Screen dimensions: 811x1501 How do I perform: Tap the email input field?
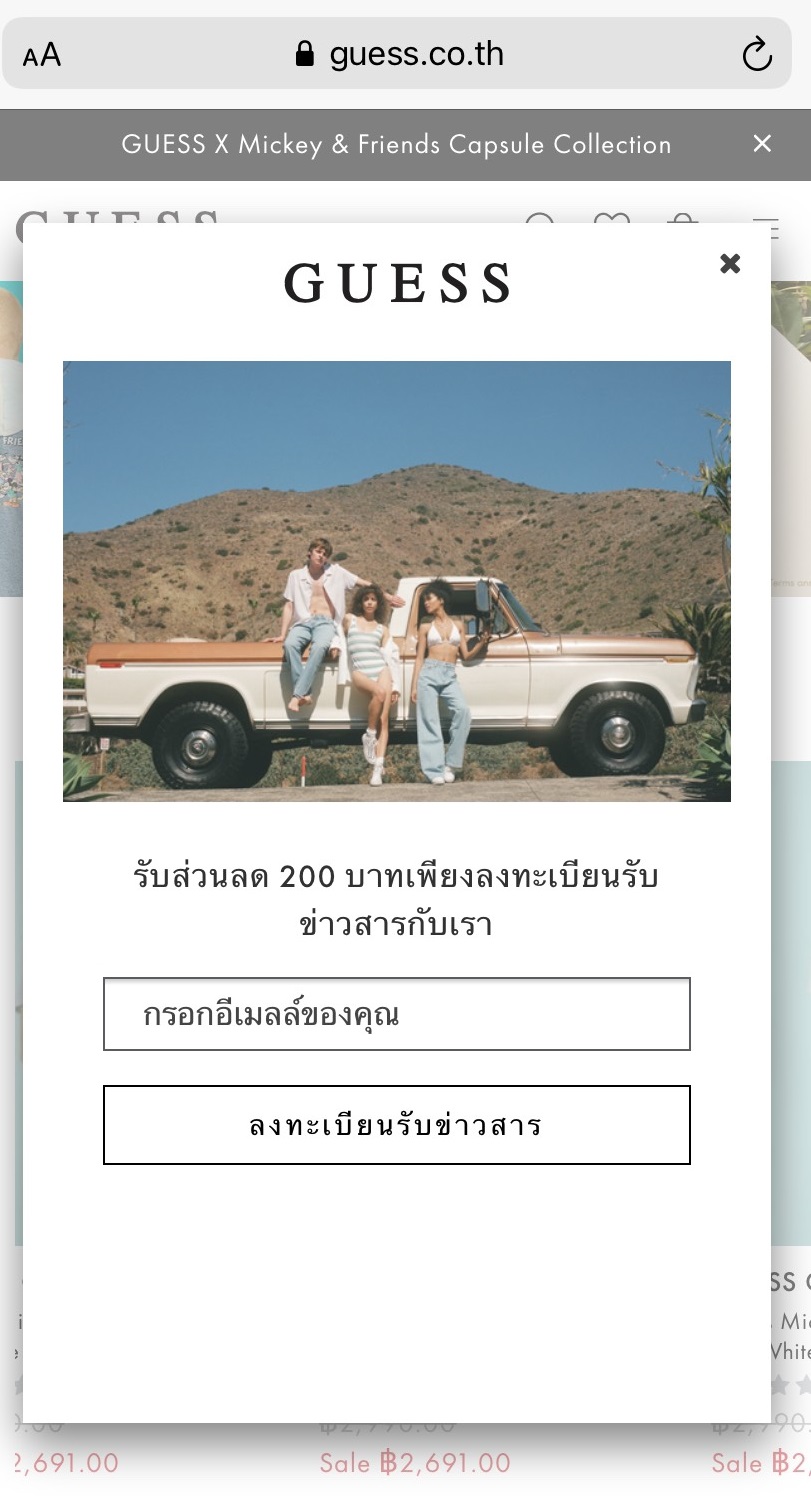click(397, 1014)
